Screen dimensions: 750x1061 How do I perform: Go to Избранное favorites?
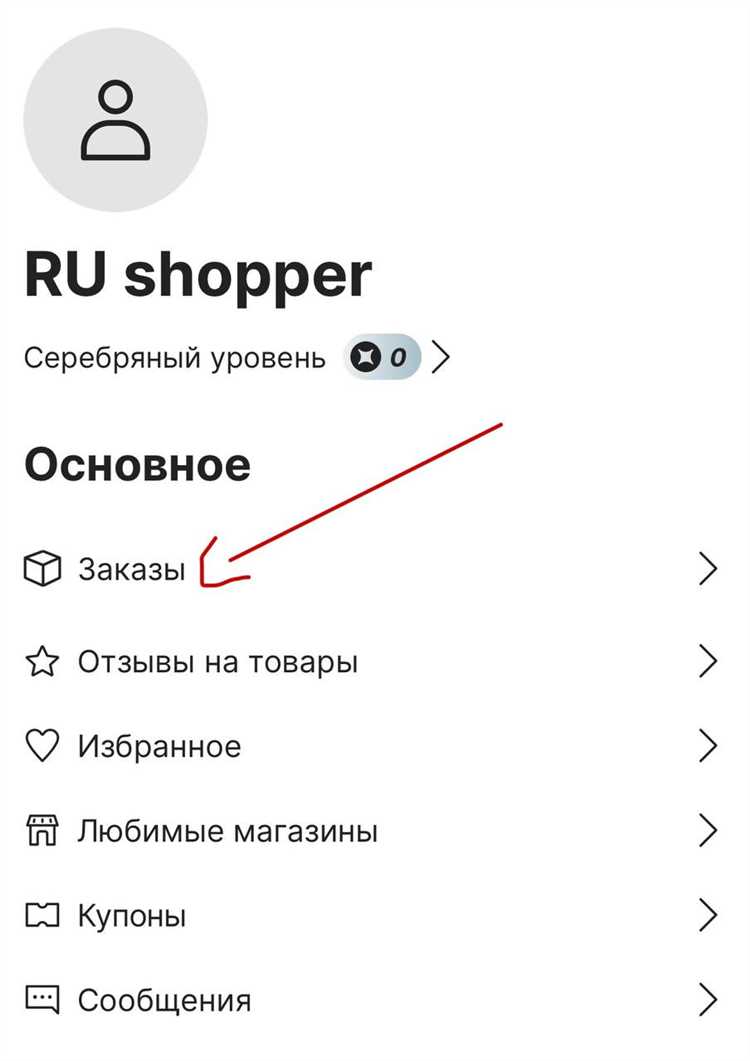click(158, 746)
